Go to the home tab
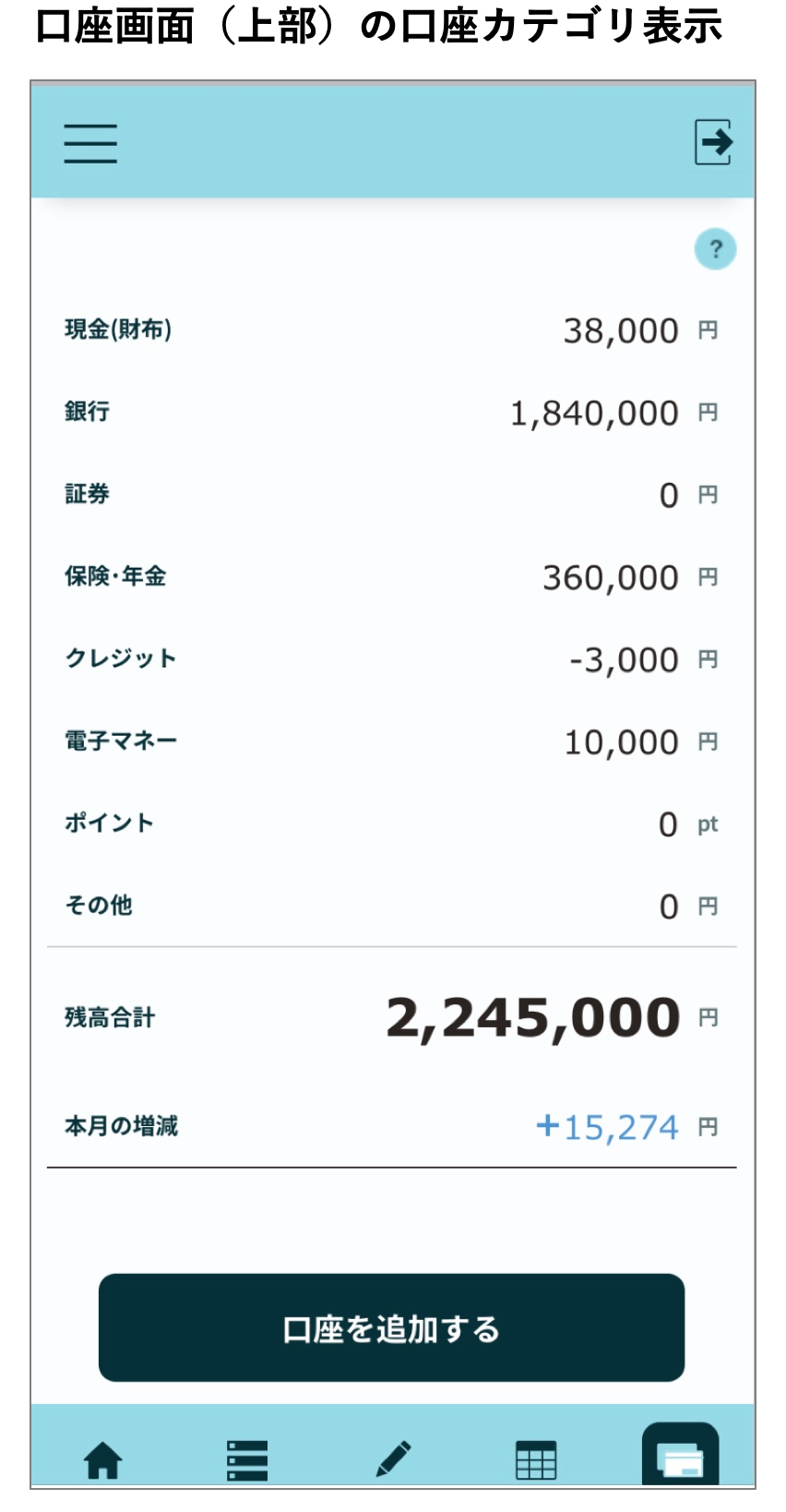 [x=103, y=1460]
